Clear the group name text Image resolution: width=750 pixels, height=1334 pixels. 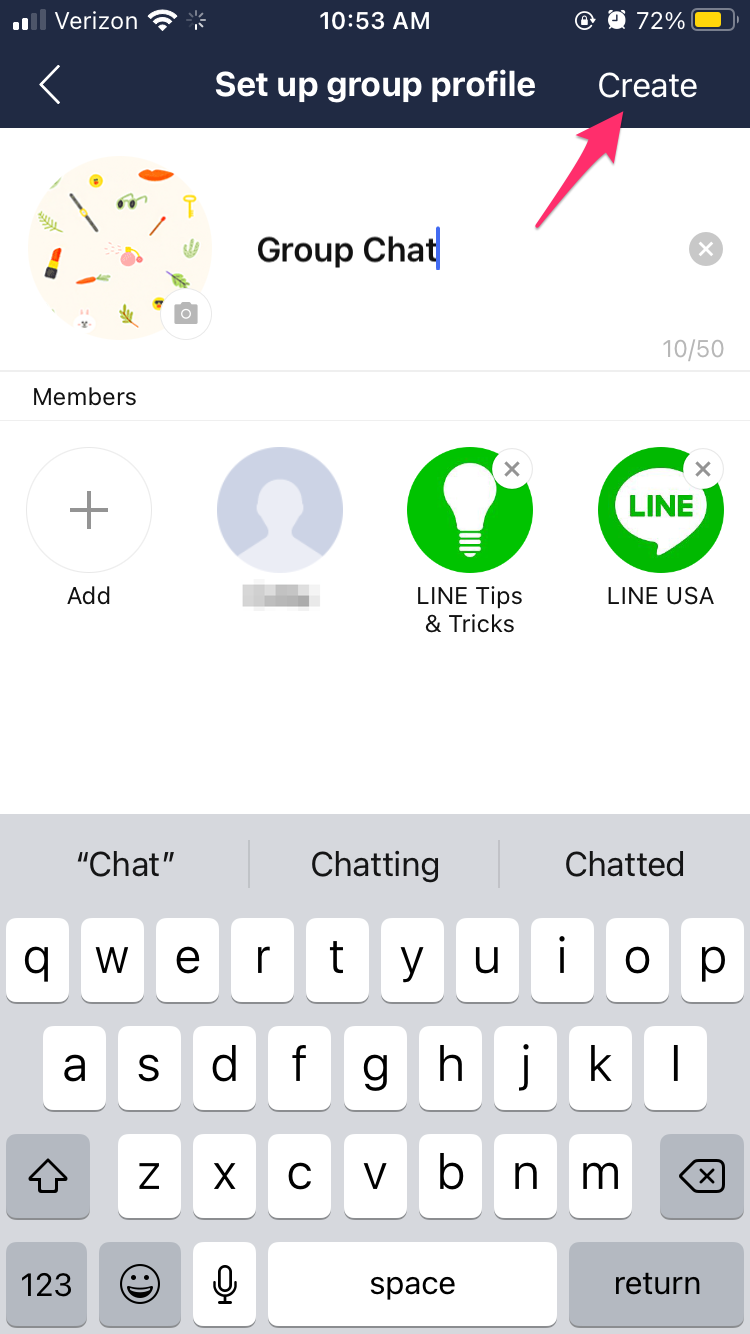click(706, 249)
